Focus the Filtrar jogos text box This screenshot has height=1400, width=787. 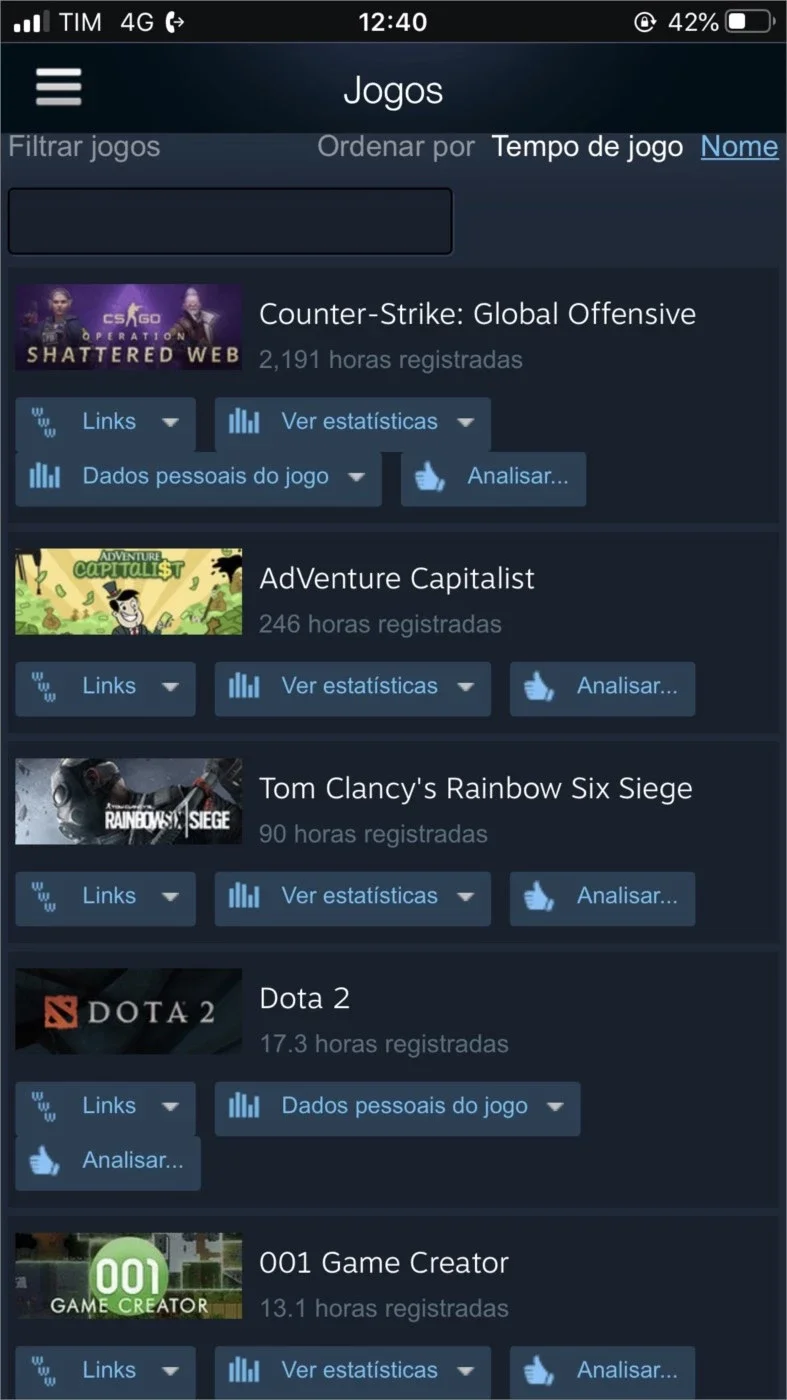tap(230, 221)
